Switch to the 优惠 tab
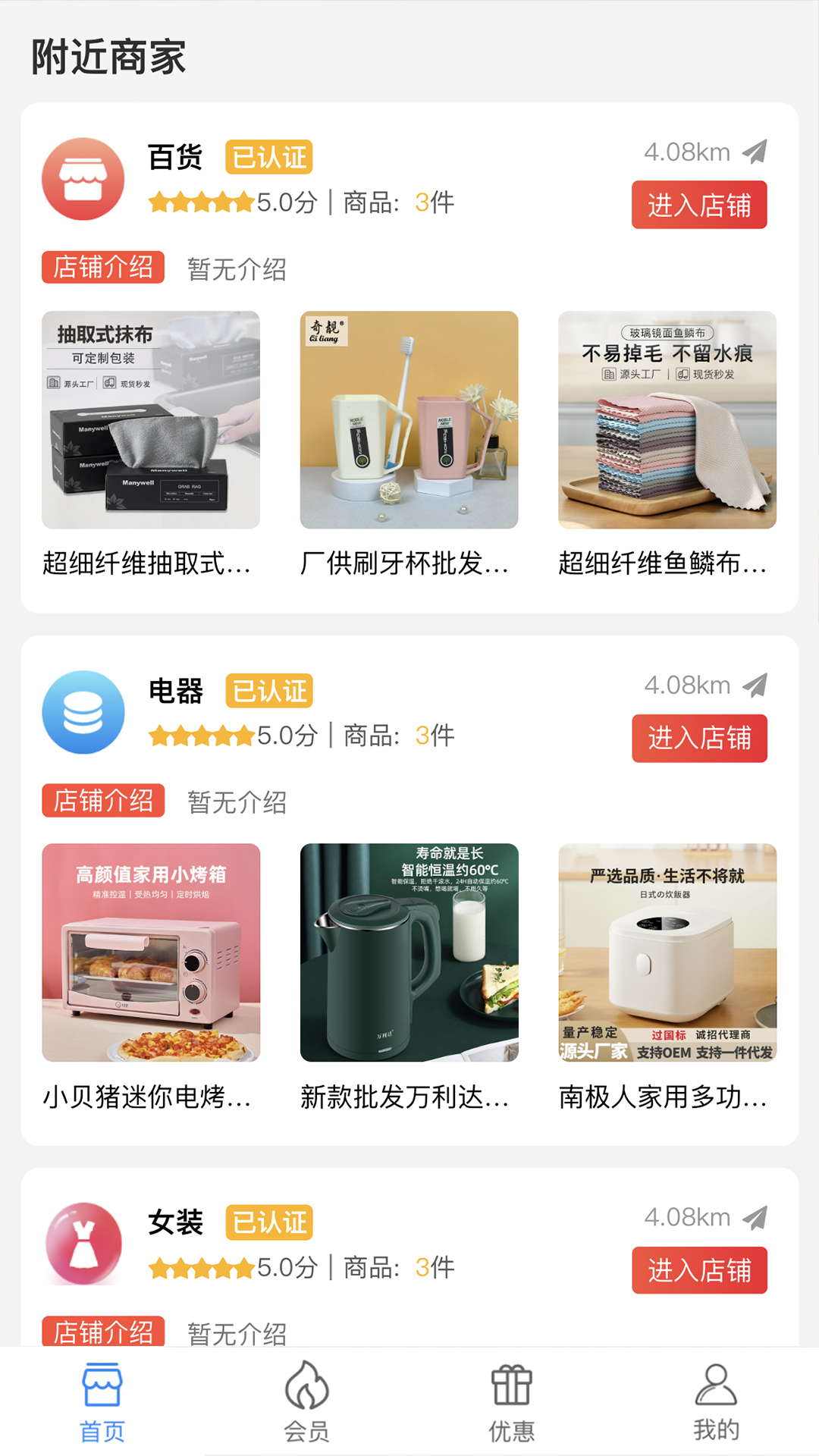The width and height of the screenshot is (819, 1456). pyautogui.click(x=512, y=1401)
